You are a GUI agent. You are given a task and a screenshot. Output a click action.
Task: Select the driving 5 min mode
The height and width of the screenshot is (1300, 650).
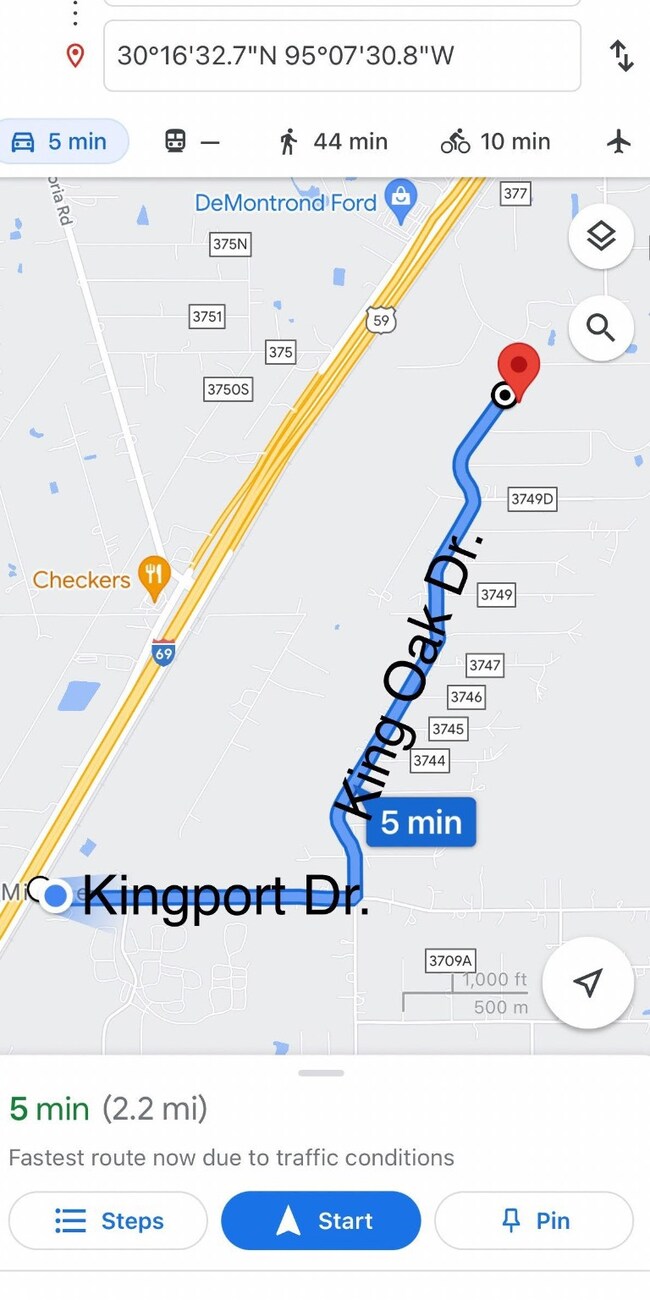(x=62, y=142)
